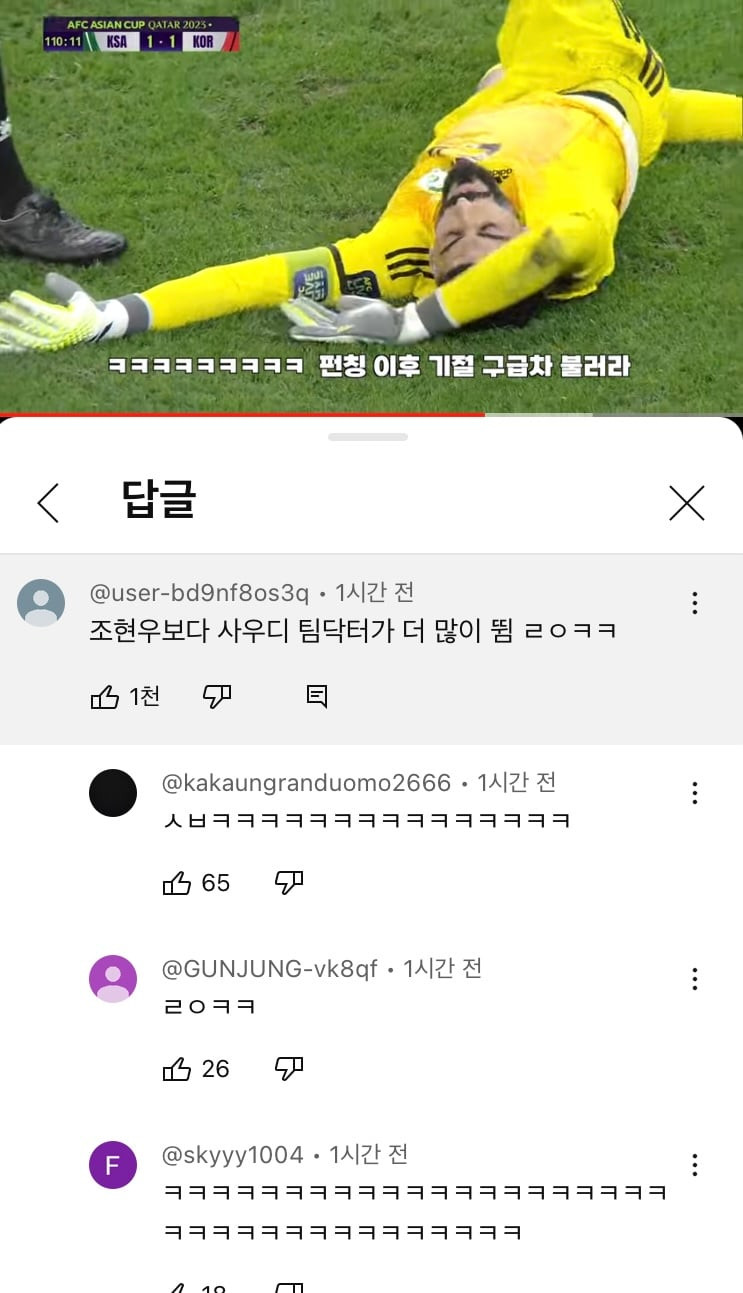Open the three-dot menu on @skyyy1004's reply
The height and width of the screenshot is (1293, 743).
[694, 1165]
